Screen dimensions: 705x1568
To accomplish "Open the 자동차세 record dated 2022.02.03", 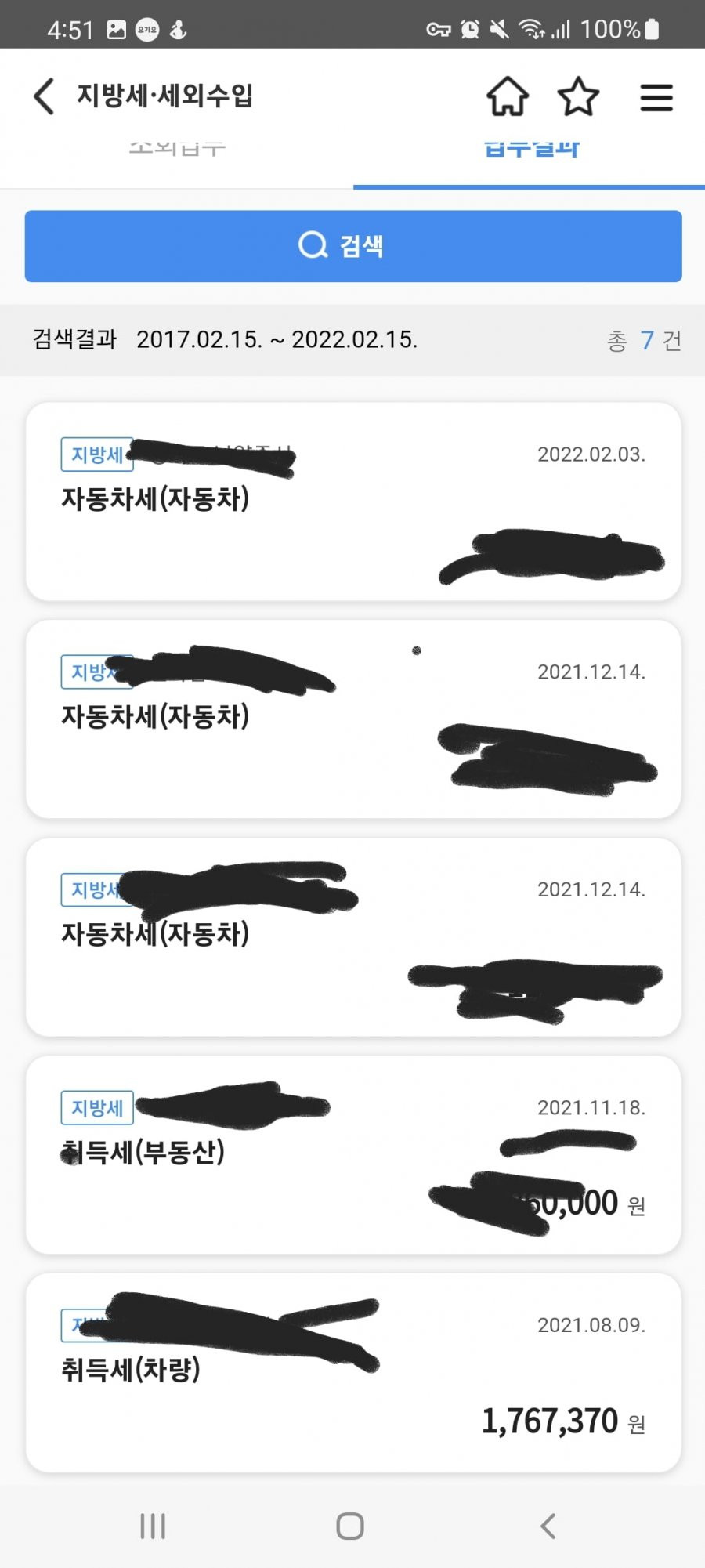I will coord(353,502).
